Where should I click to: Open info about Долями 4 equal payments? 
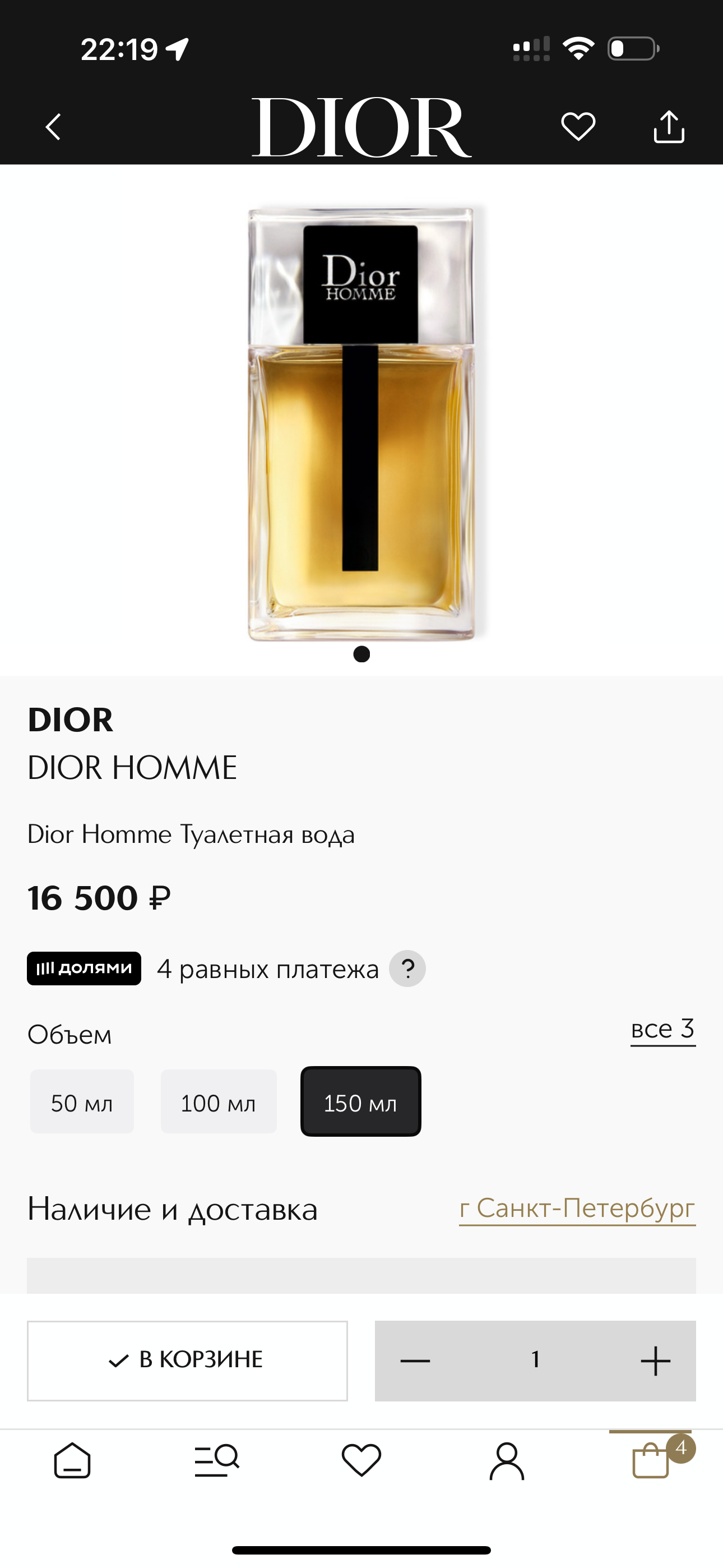coord(407,968)
